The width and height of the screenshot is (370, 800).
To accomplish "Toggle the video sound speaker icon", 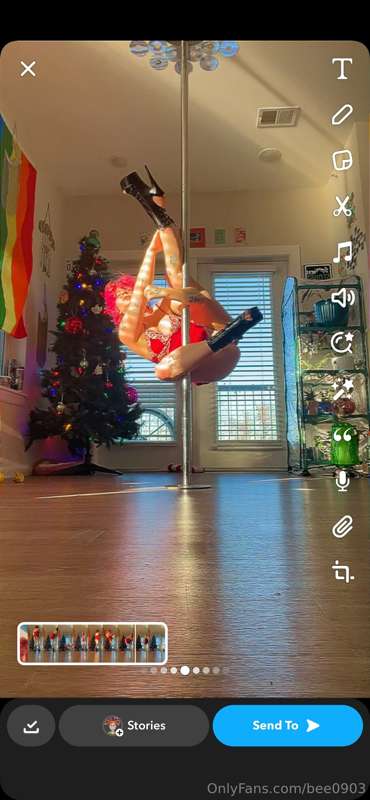I will point(342,297).
